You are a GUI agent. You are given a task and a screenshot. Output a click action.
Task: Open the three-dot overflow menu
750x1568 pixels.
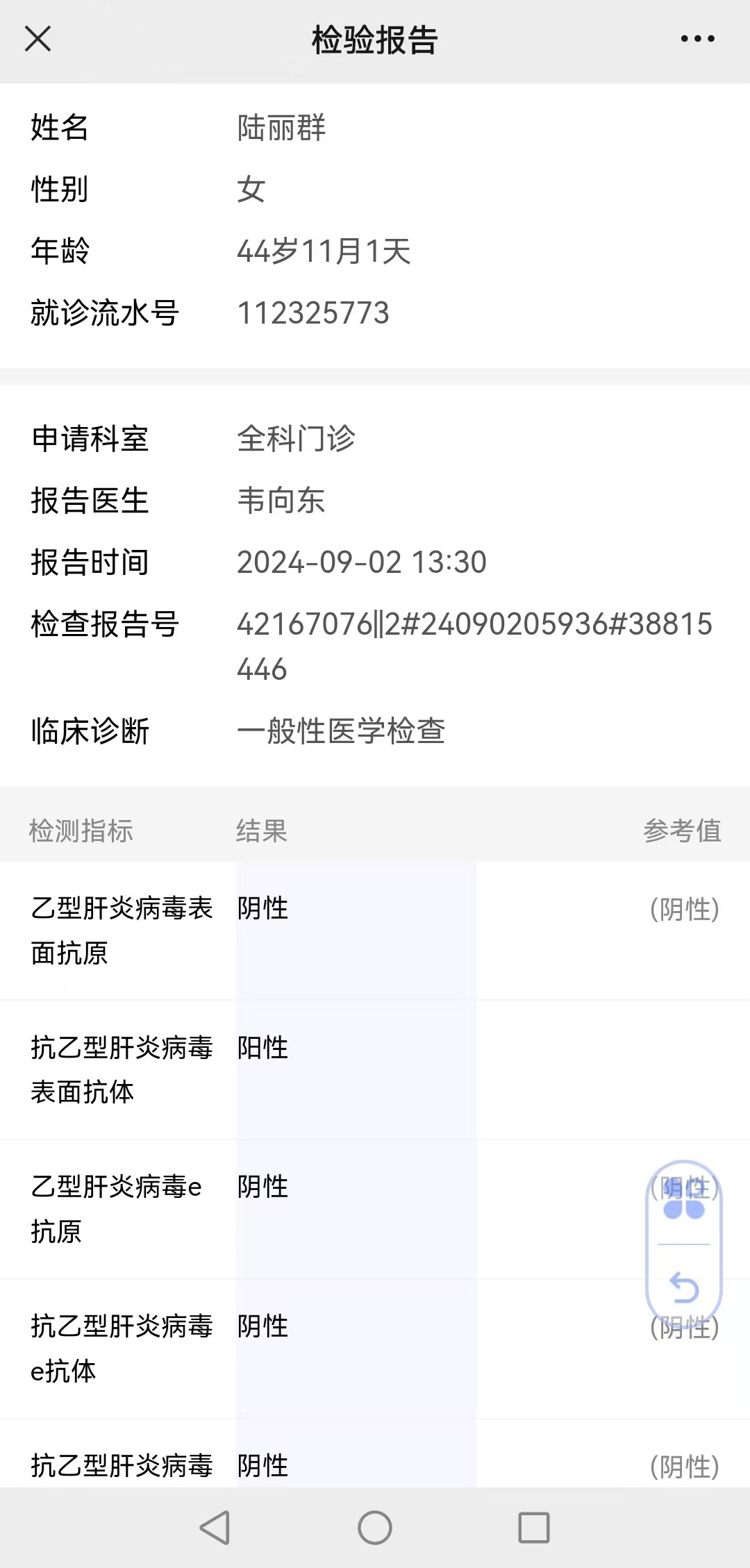pyautogui.click(x=697, y=39)
